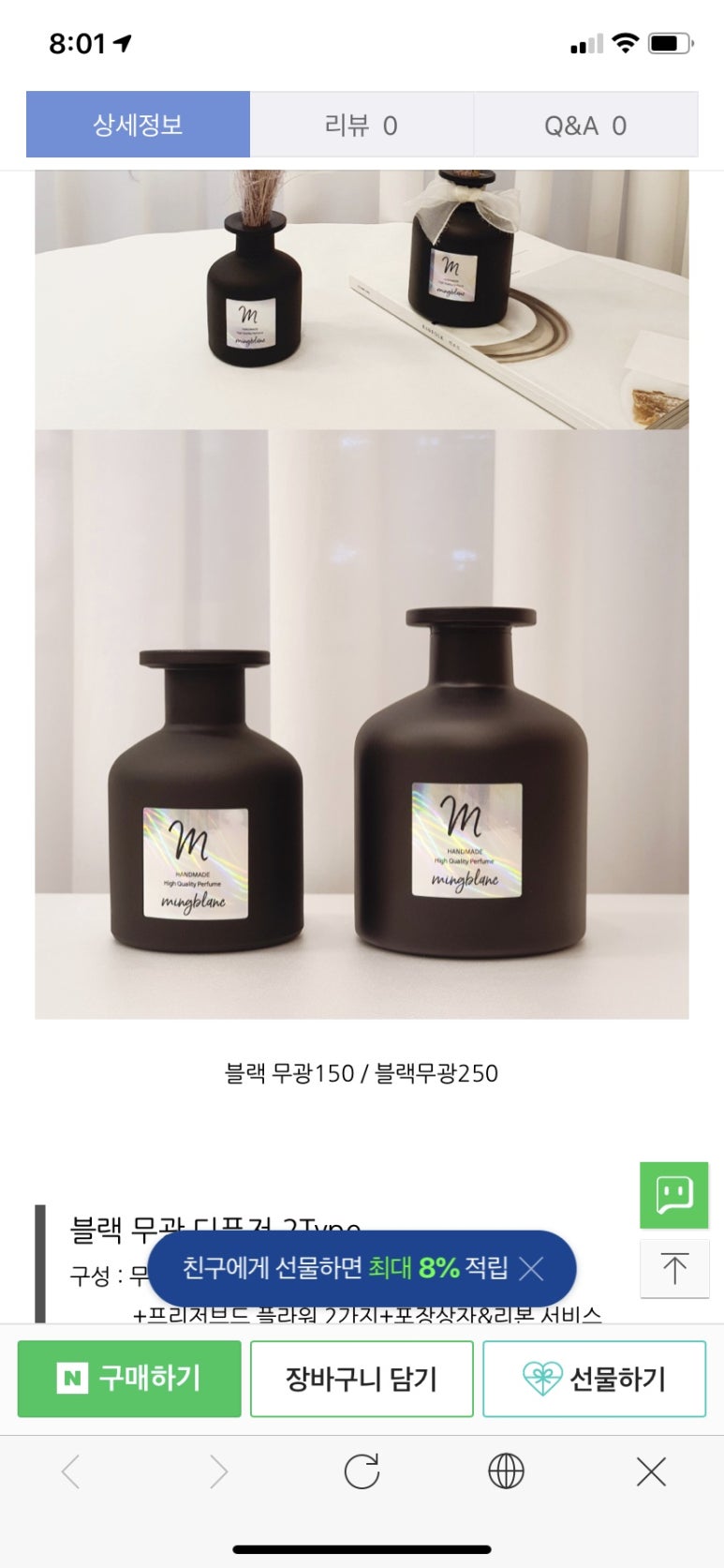Open the globe browser icon

coord(506,1471)
